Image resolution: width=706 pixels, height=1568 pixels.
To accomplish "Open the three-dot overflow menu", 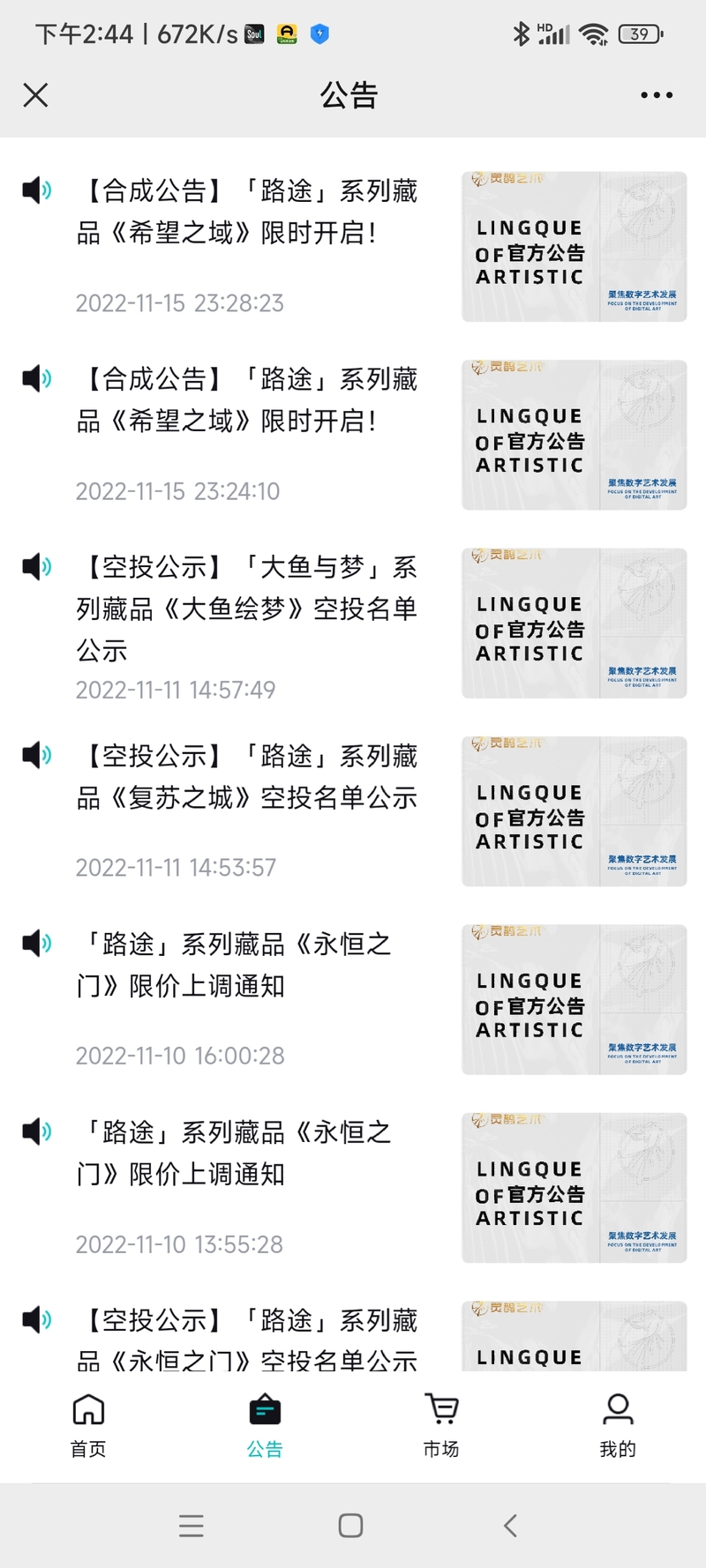I will point(657,95).
